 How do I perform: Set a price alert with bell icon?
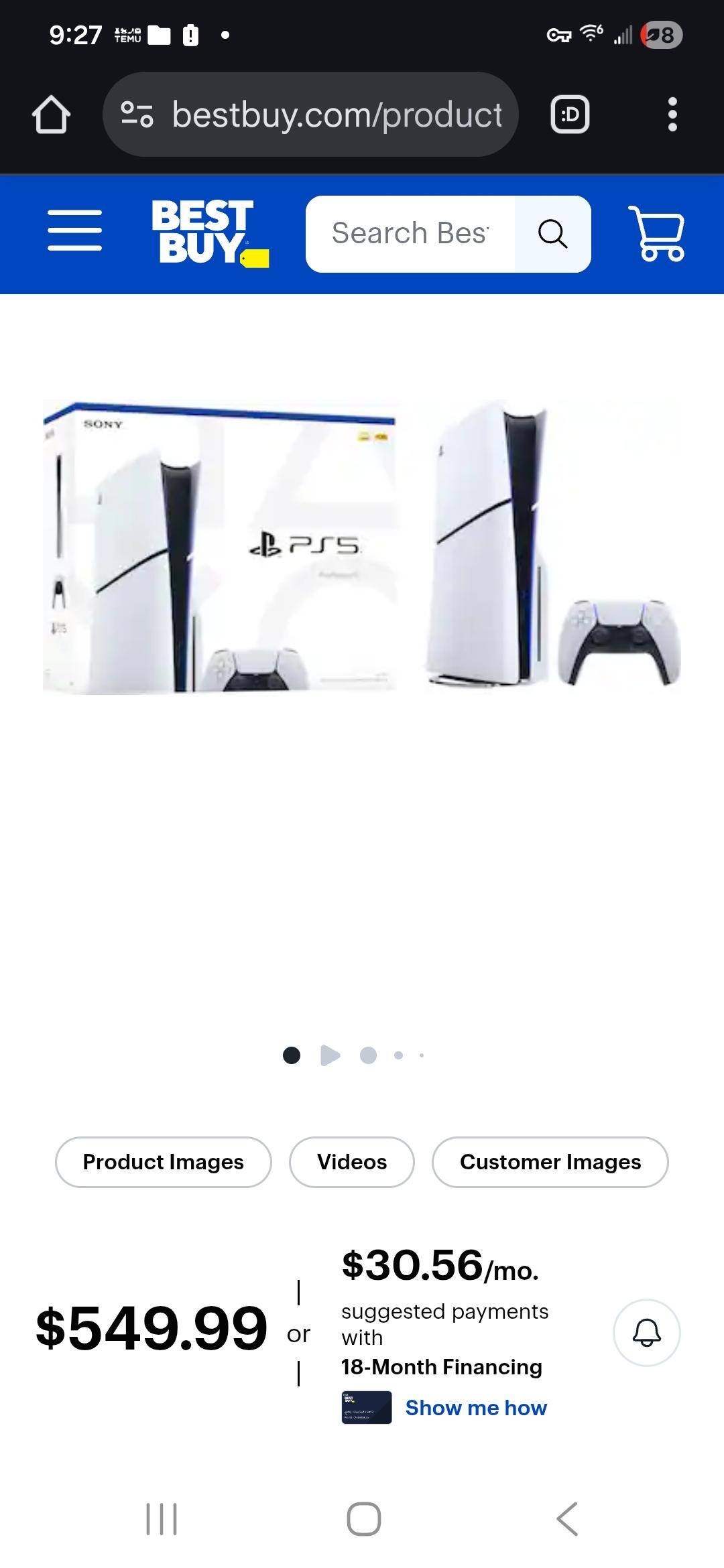pyautogui.click(x=647, y=1332)
